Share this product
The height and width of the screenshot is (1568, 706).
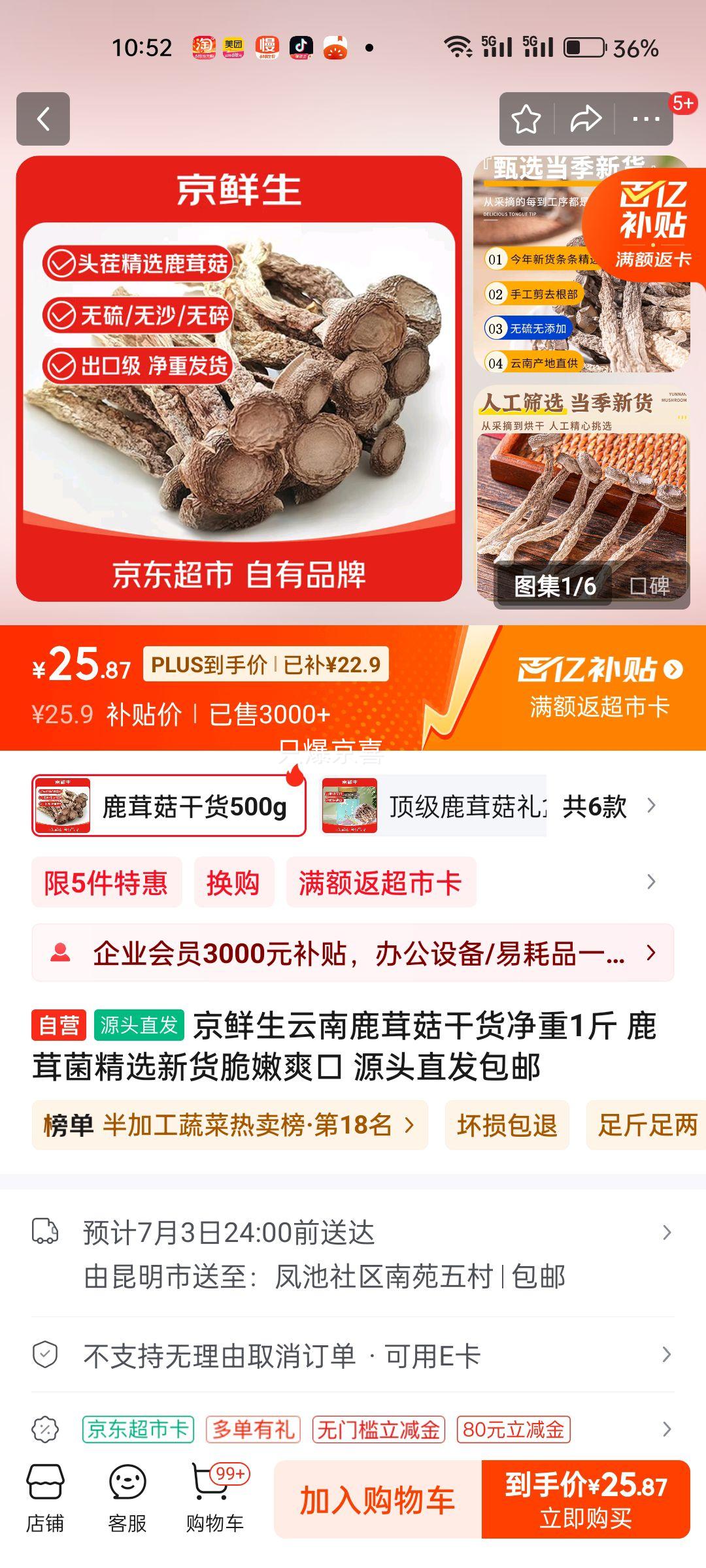pyautogui.click(x=585, y=119)
